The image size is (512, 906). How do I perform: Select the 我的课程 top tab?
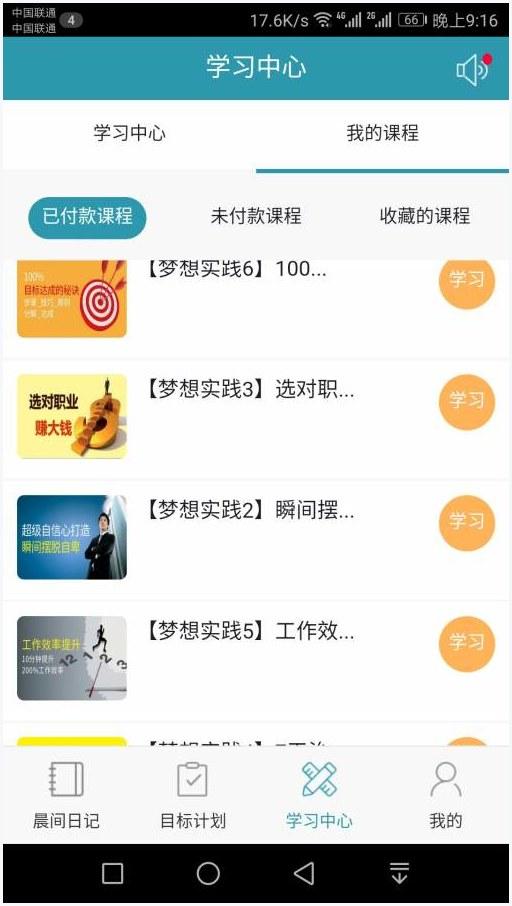pos(382,133)
